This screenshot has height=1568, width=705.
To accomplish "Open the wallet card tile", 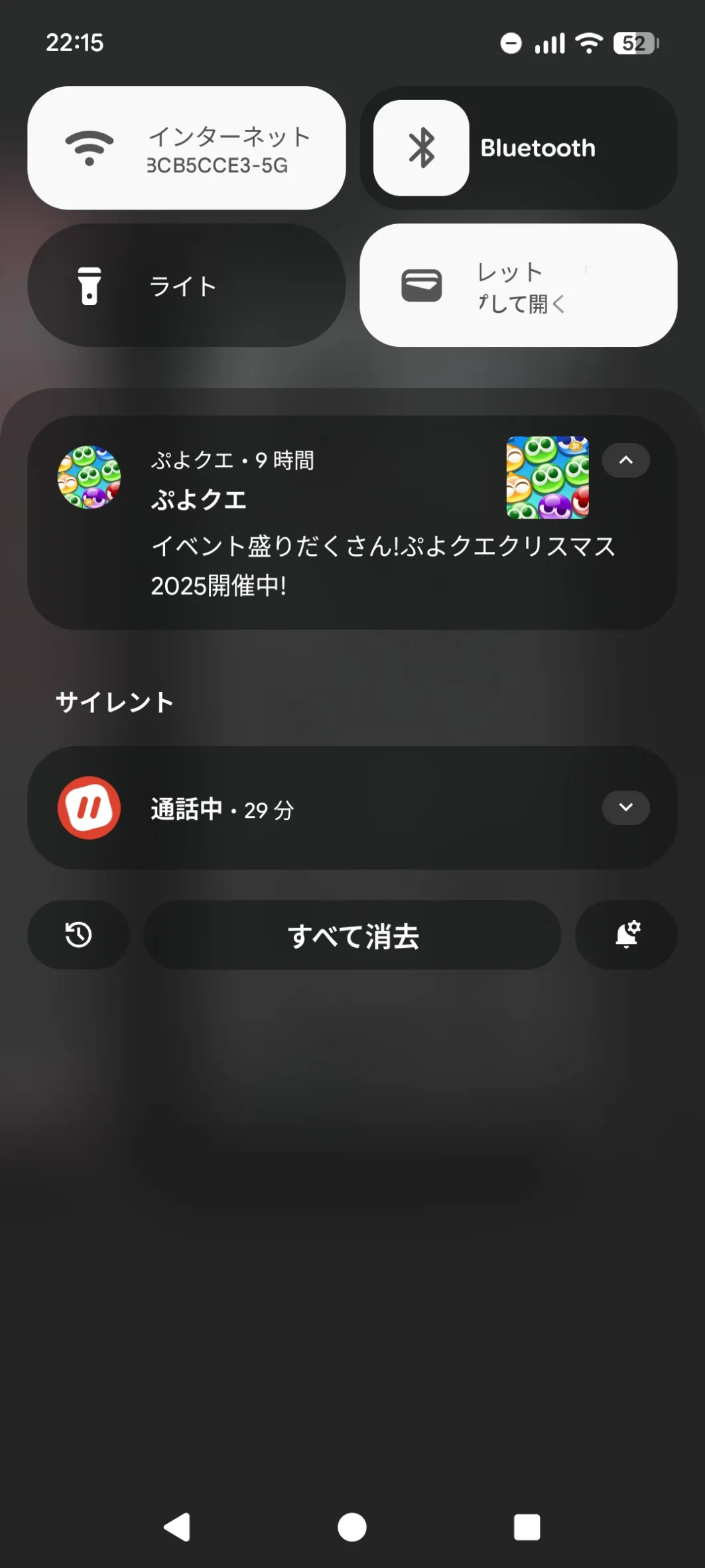I will point(518,285).
